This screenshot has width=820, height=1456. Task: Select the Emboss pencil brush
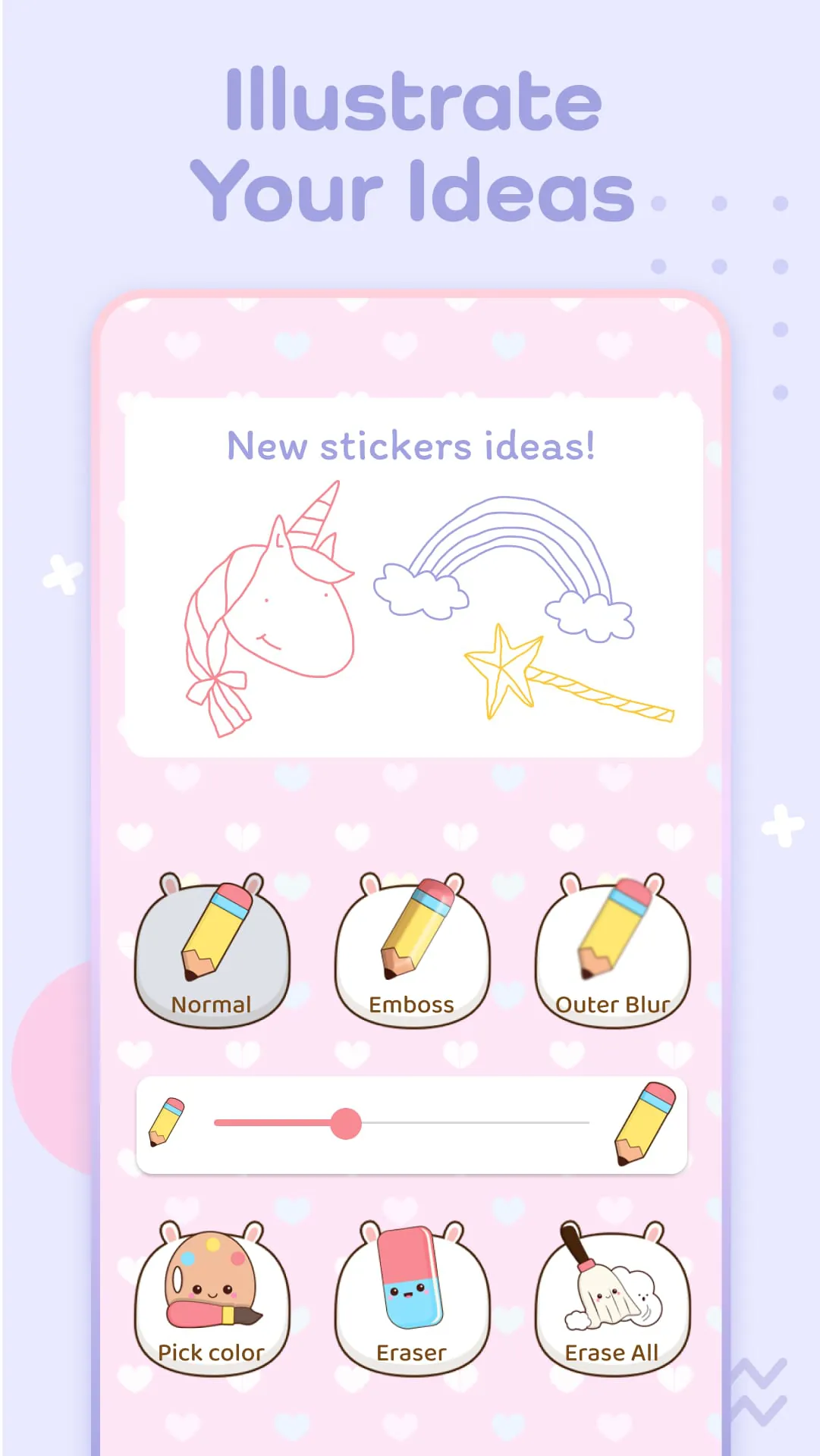(412, 948)
